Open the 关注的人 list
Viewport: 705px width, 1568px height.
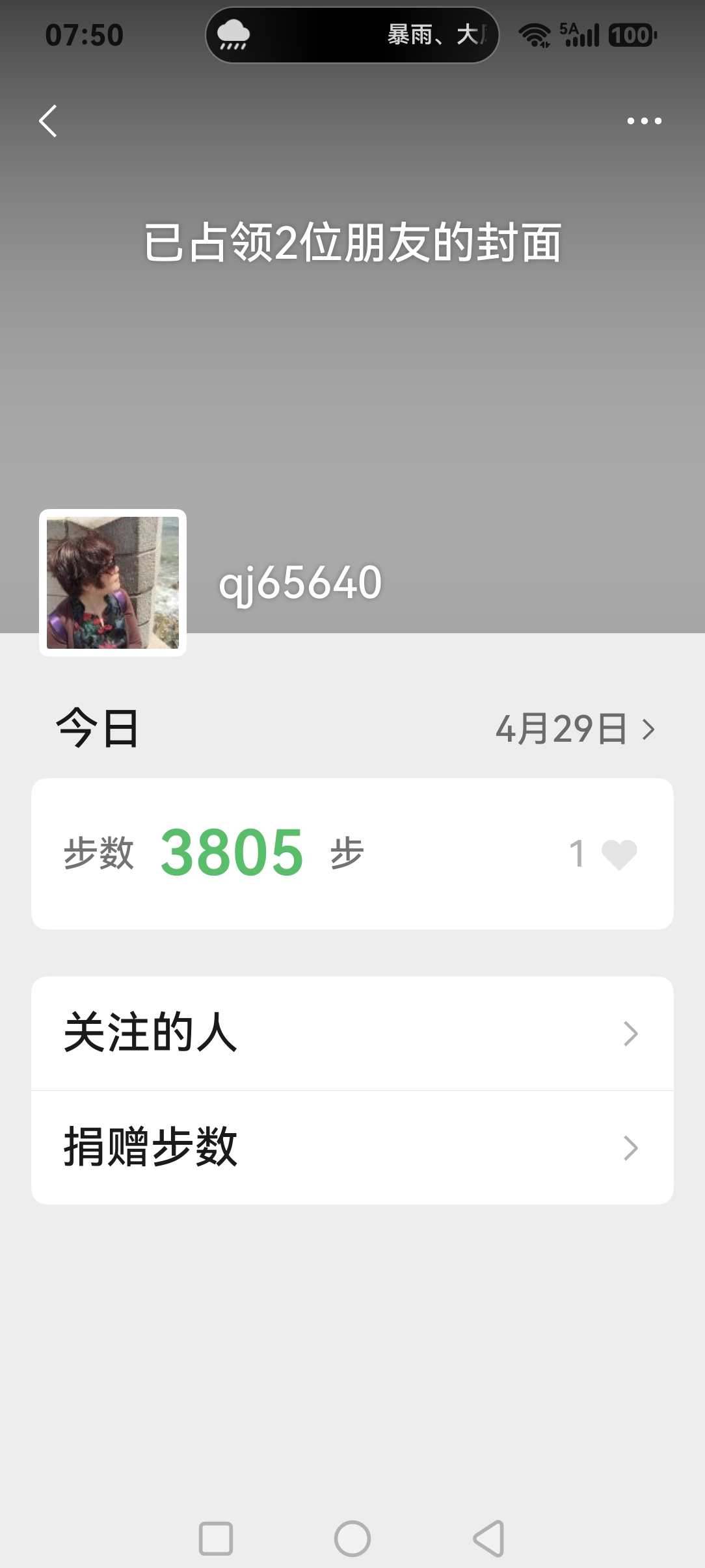[352, 1033]
